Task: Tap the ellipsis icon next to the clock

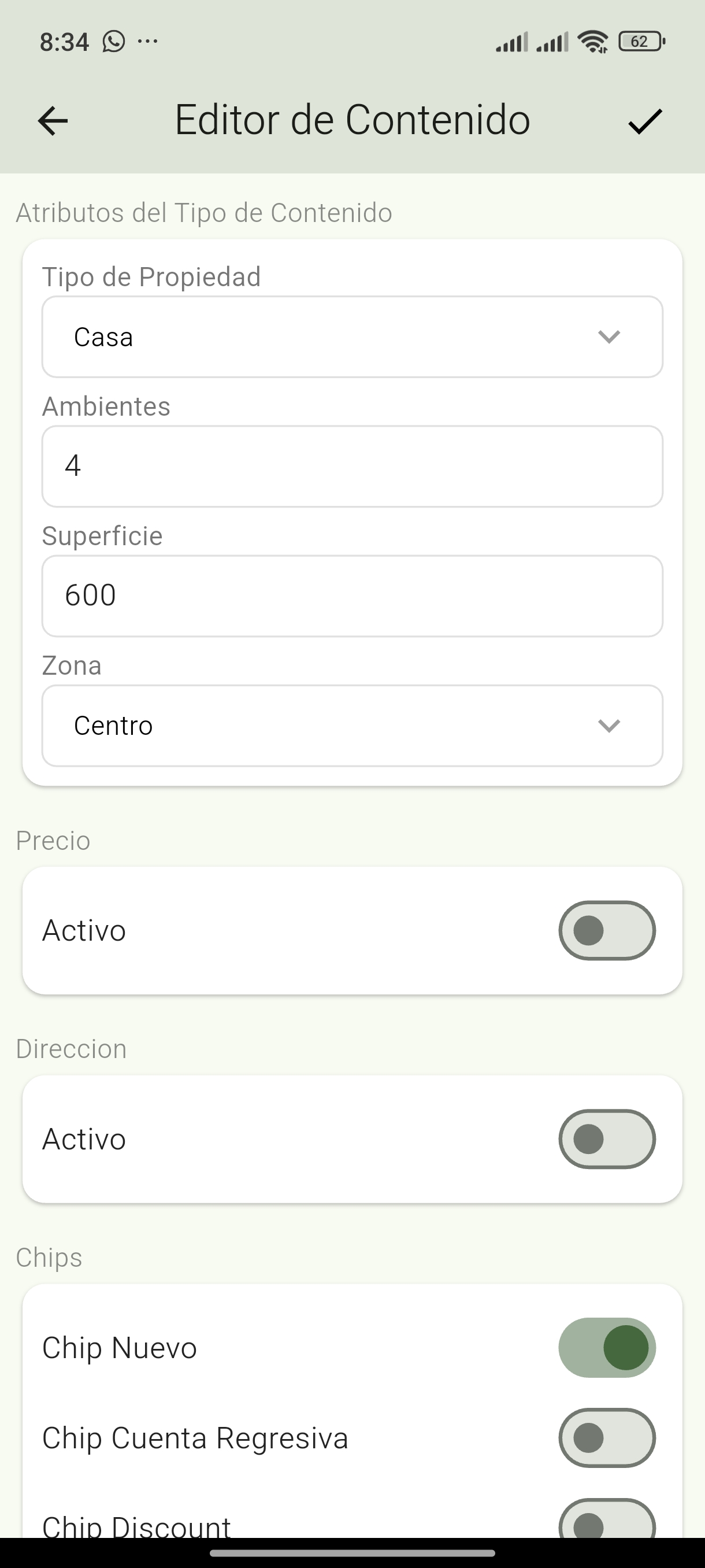Action: point(148,41)
